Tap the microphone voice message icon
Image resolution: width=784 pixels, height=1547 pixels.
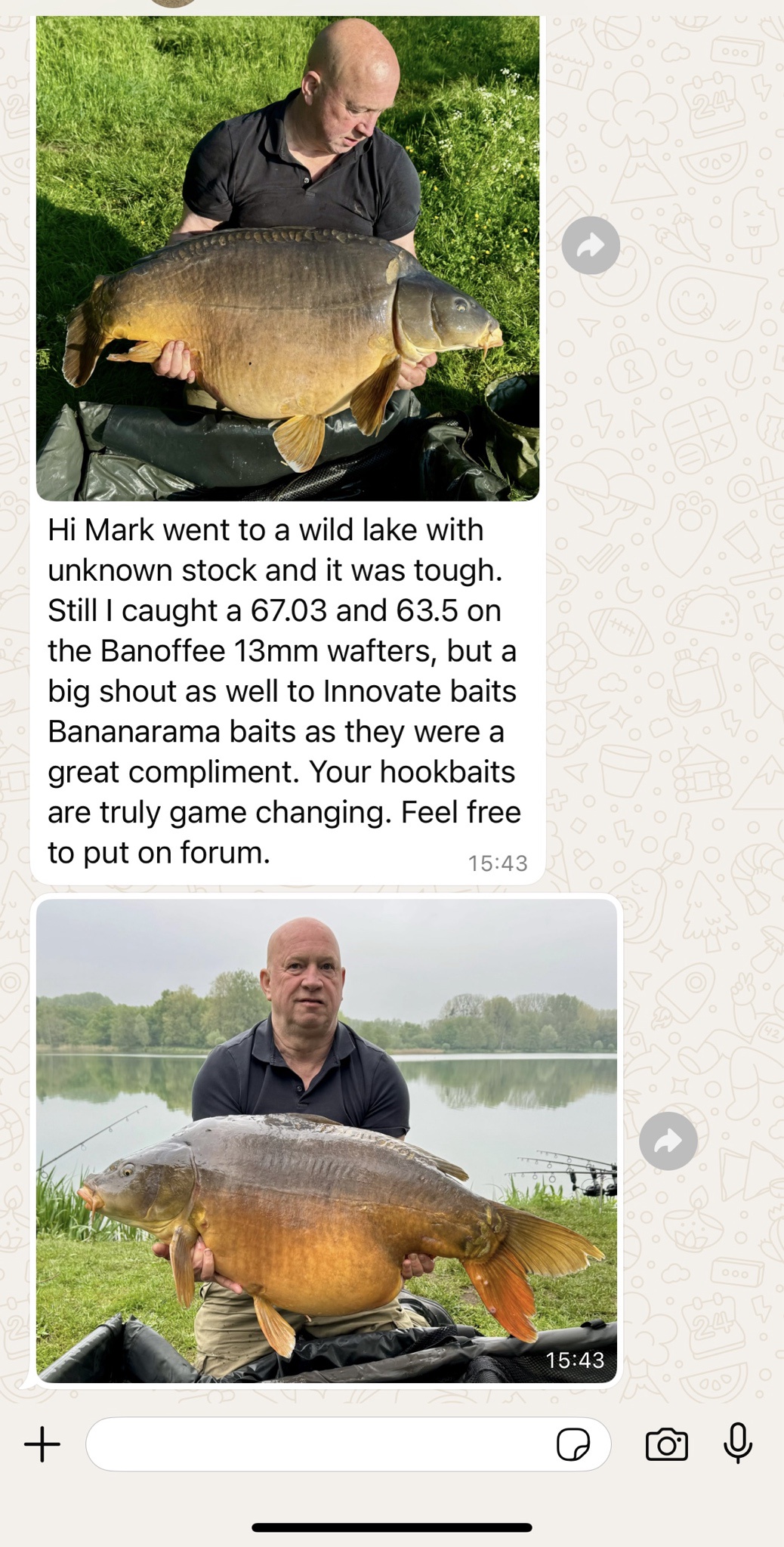[x=737, y=1443]
